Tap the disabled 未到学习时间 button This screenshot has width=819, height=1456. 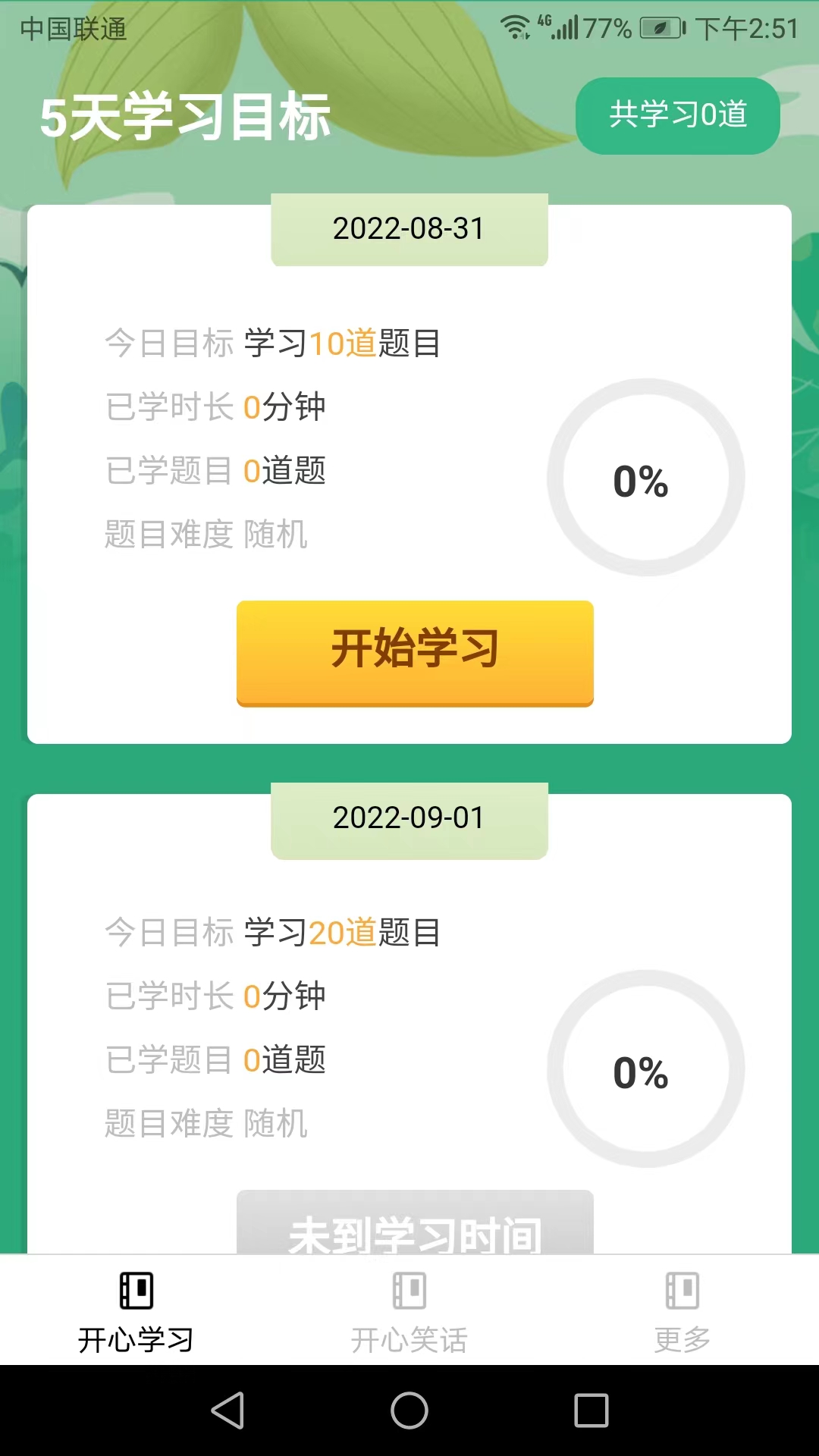click(414, 1234)
